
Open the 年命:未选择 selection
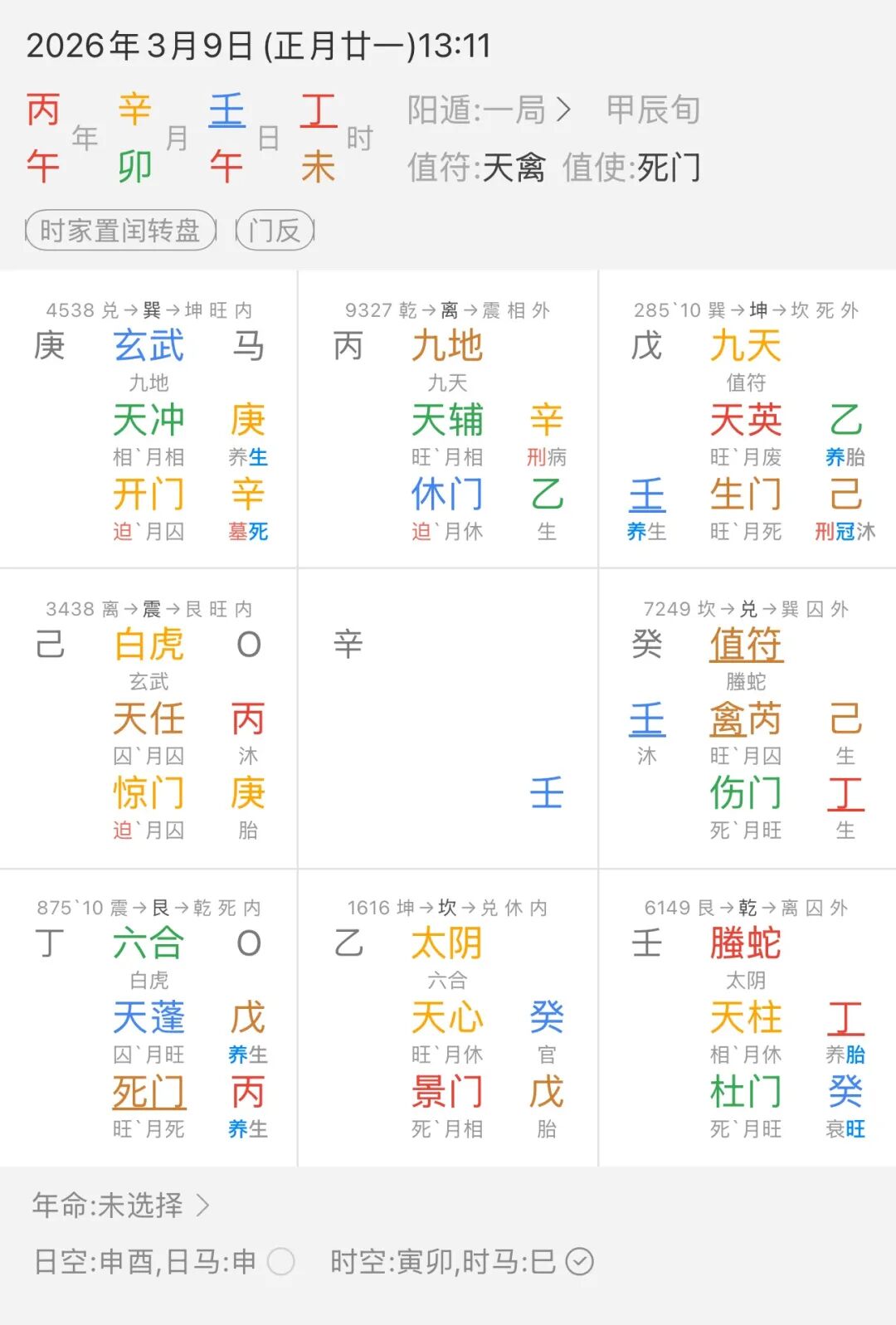coord(121,1205)
